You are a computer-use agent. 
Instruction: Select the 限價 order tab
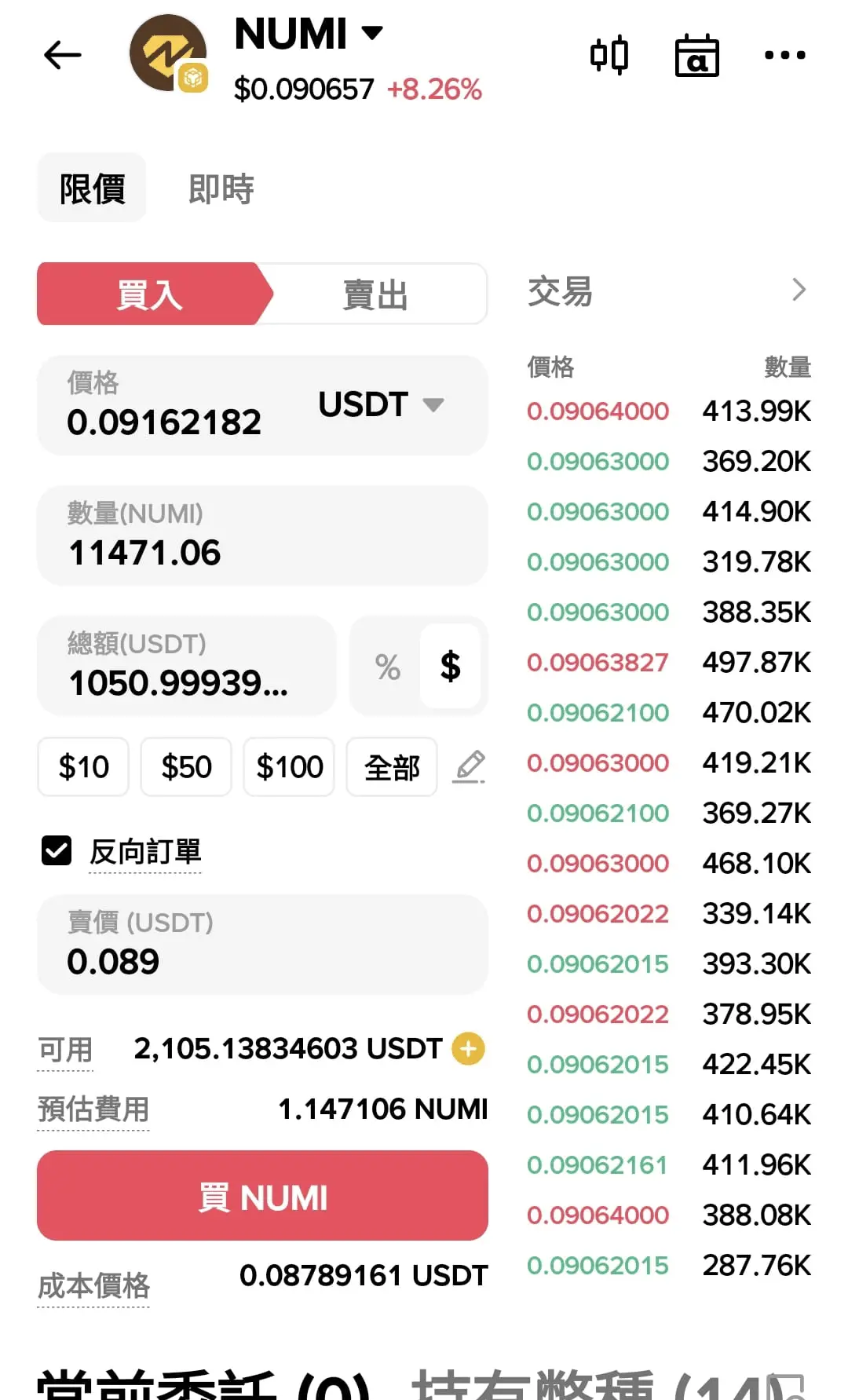[x=92, y=188]
